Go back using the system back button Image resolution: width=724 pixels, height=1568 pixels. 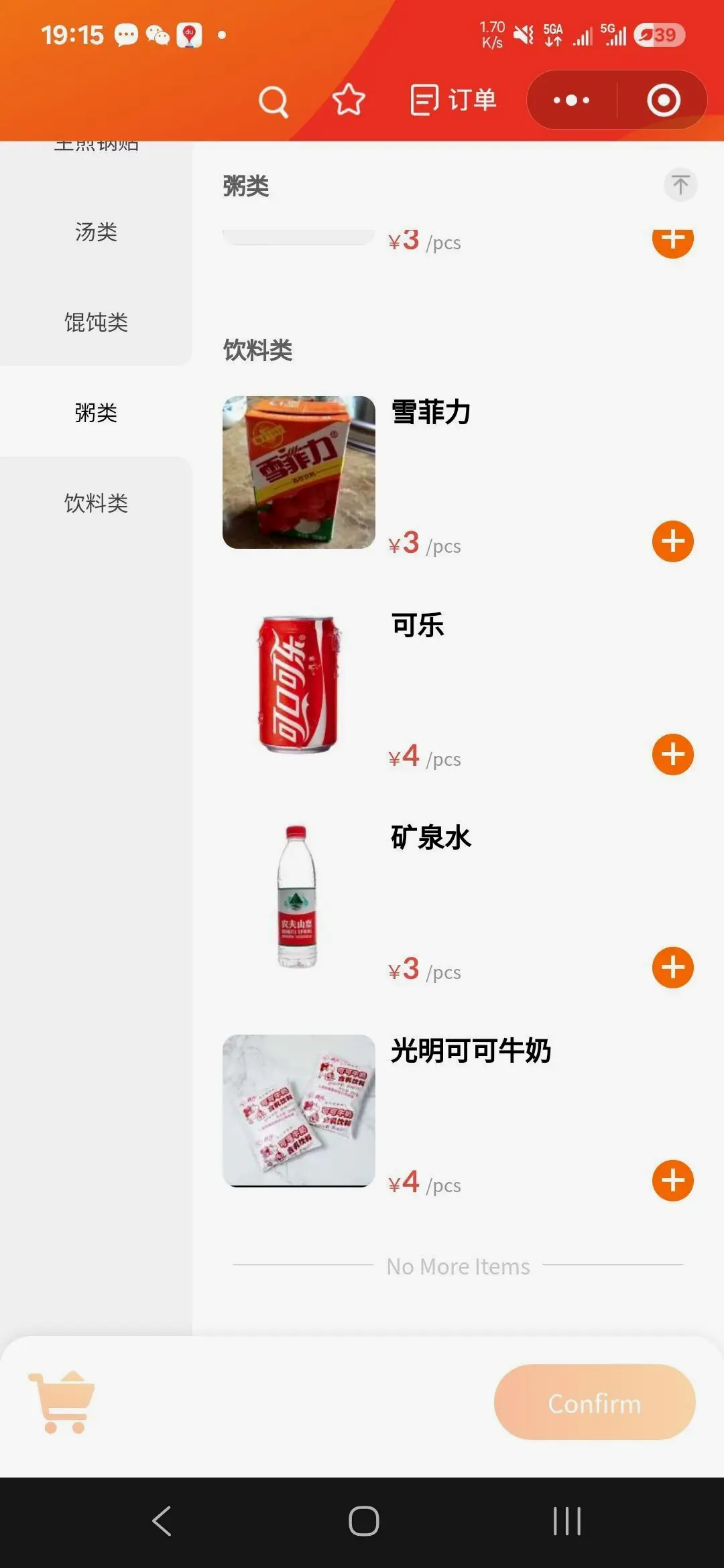click(x=162, y=1521)
